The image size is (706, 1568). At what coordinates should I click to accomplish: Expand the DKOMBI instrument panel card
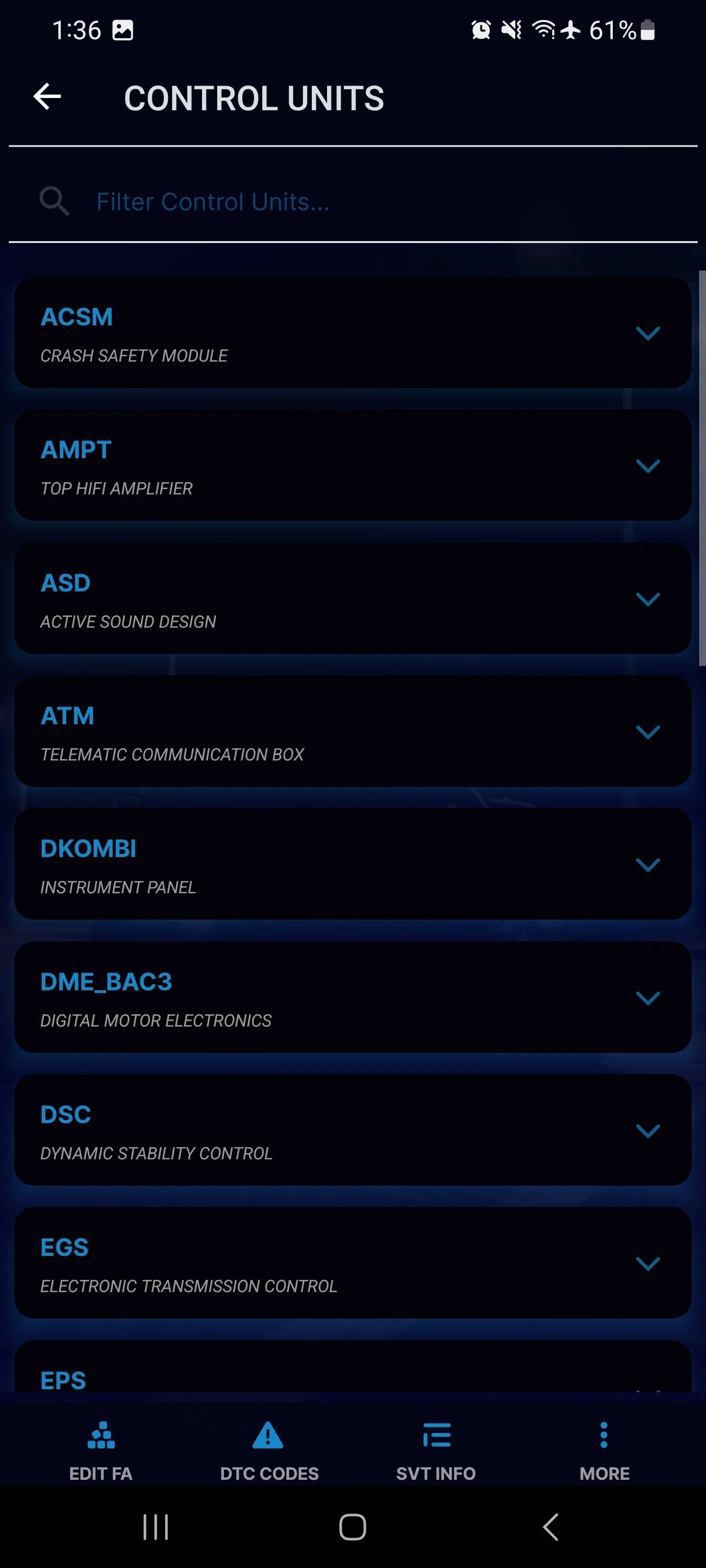point(647,864)
